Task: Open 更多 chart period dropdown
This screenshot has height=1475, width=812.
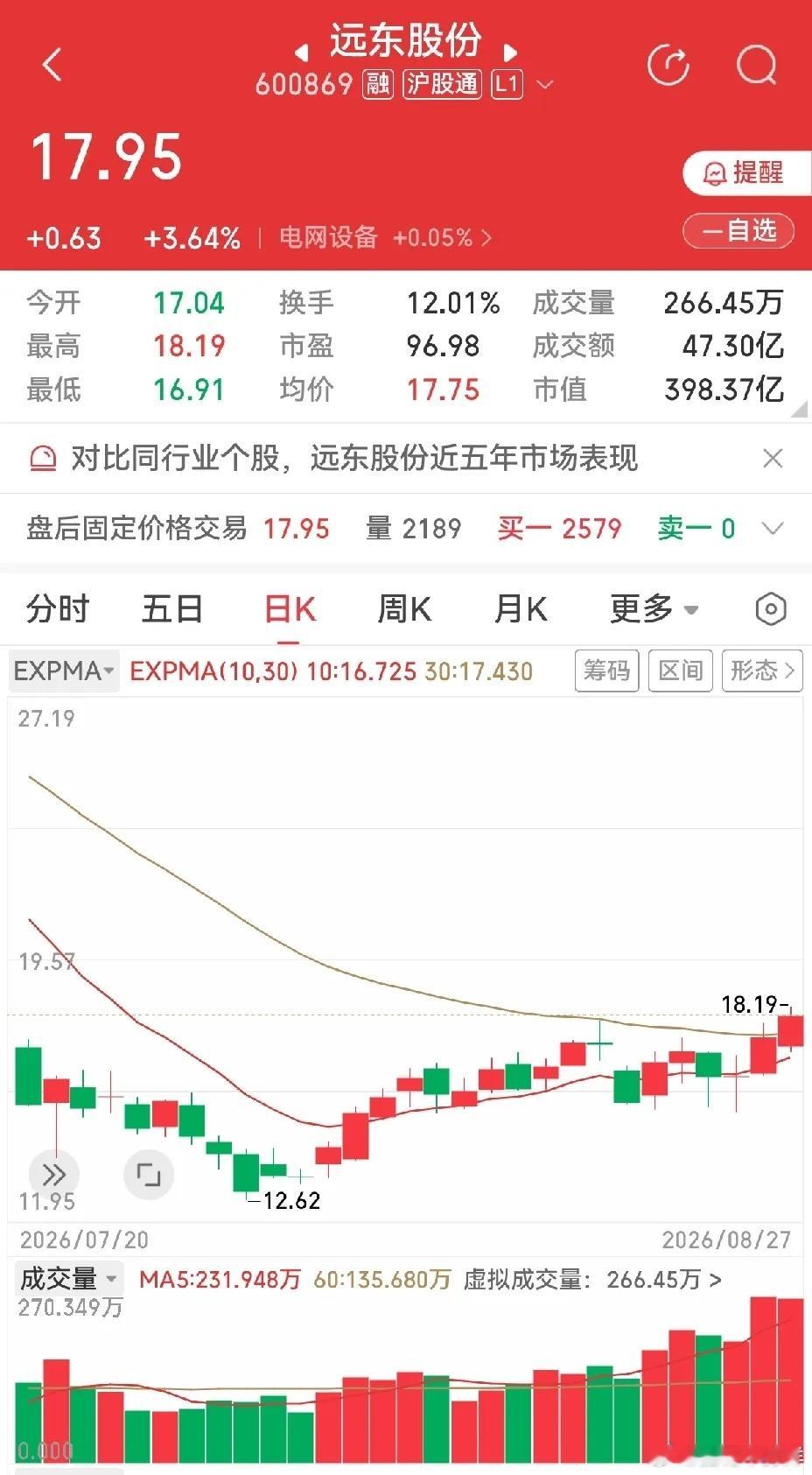Action: coord(654,608)
